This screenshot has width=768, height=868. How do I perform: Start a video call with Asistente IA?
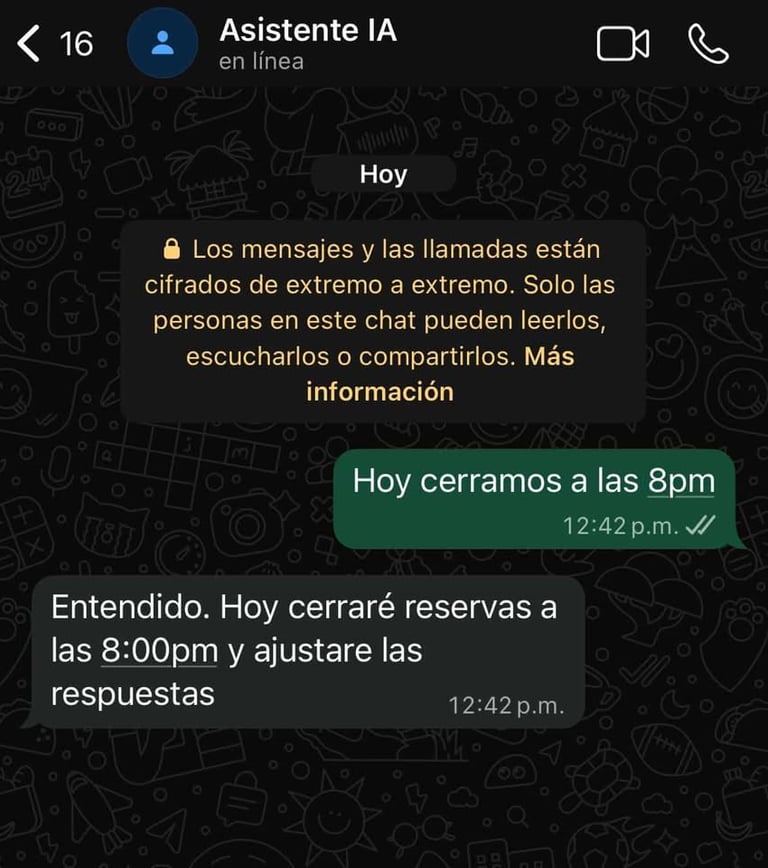(622, 44)
